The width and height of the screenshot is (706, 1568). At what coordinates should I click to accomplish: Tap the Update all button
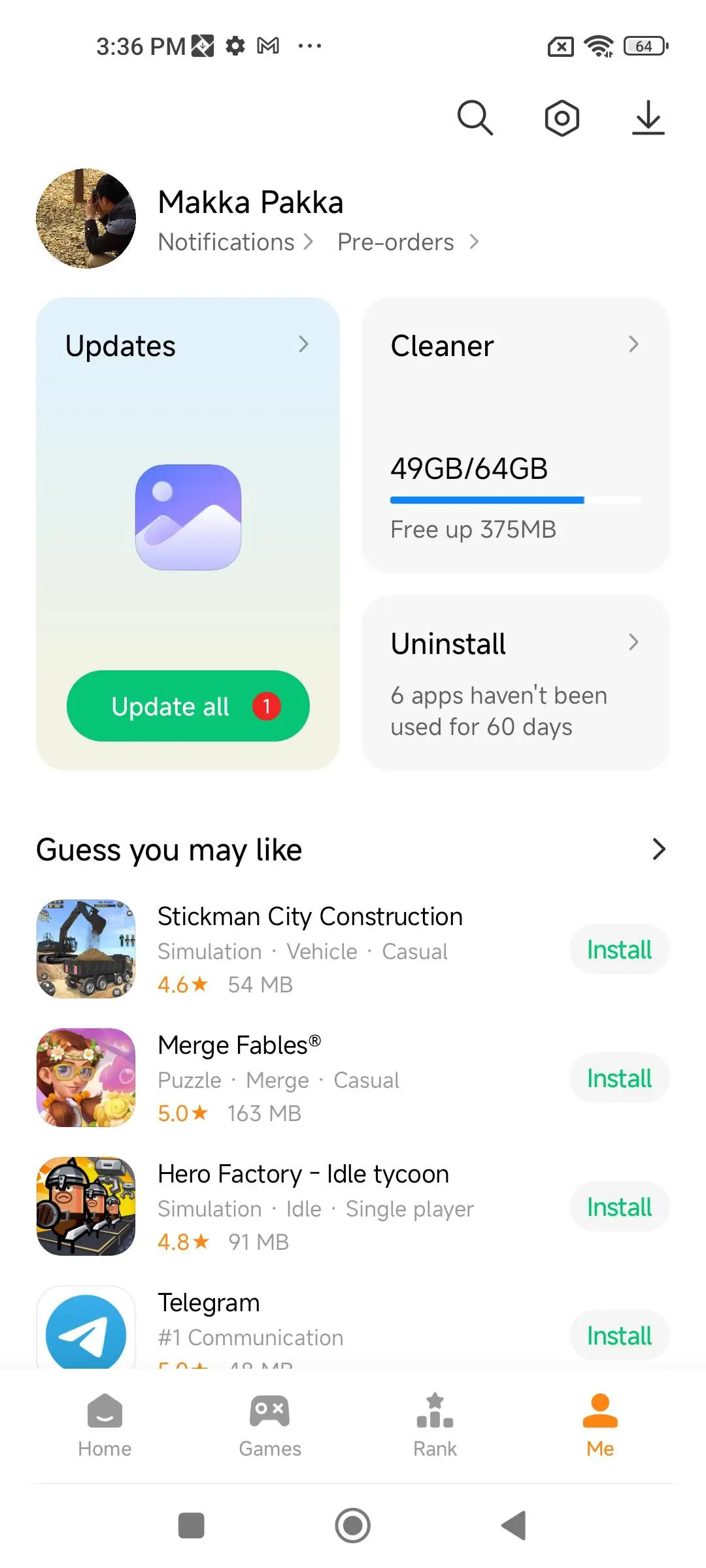pos(188,706)
